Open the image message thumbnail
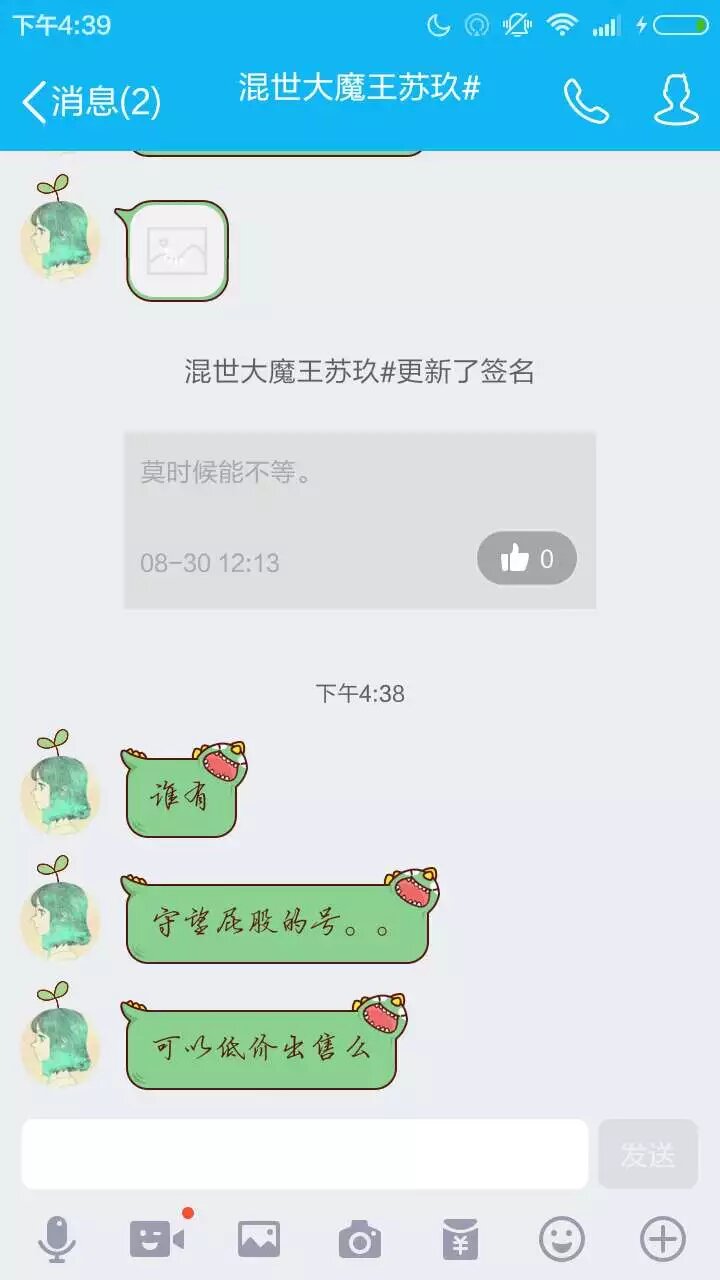The image size is (720, 1280). [177, 250]
